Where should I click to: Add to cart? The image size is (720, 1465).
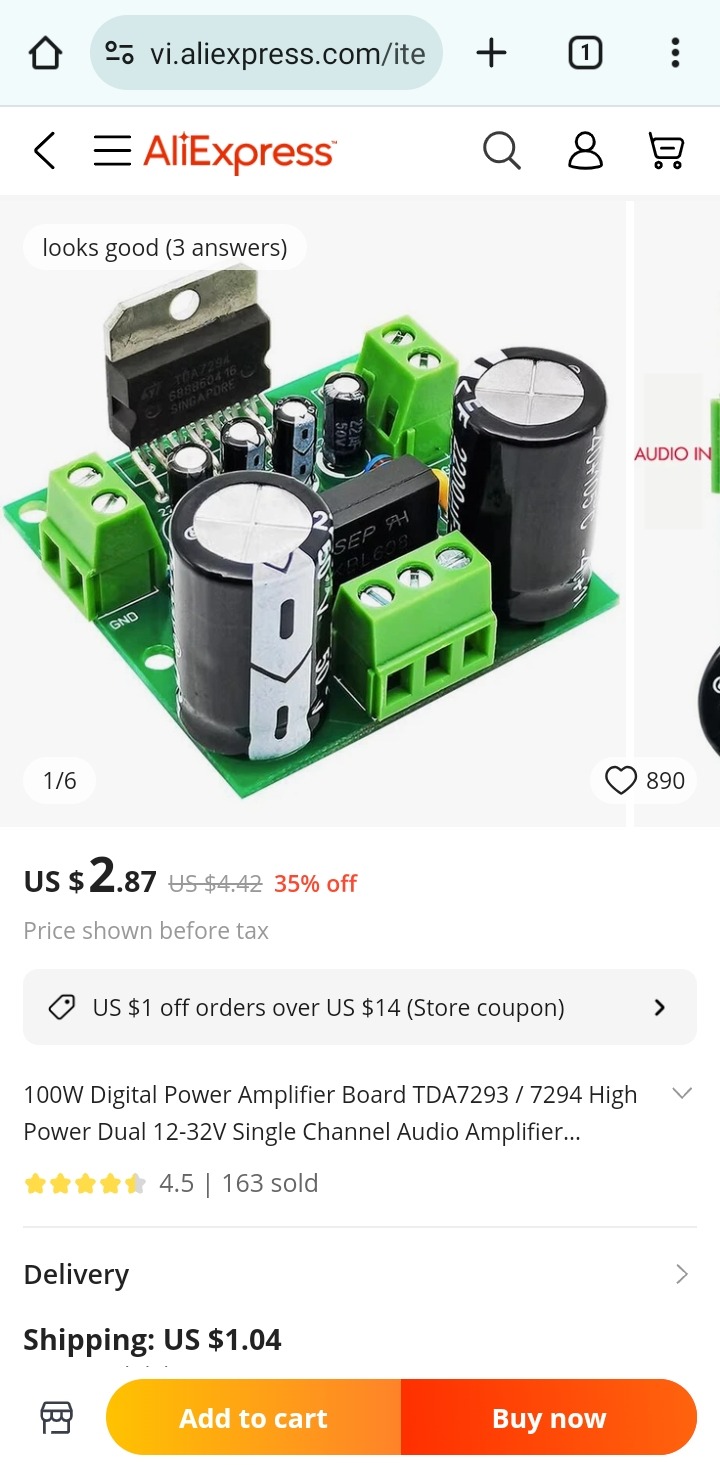254,1418
